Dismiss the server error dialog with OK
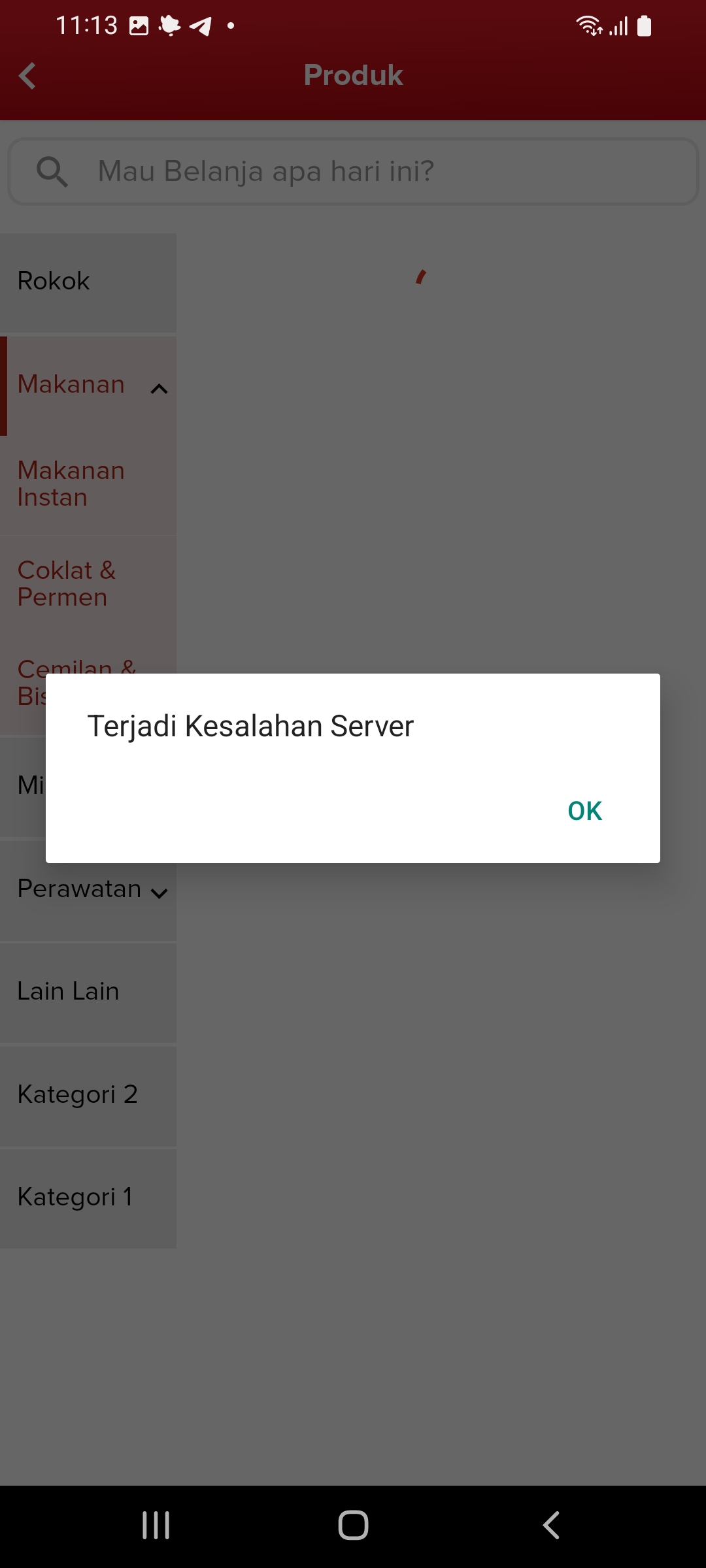Screen dimensions: 706x1568 click(x=584, y=811)
